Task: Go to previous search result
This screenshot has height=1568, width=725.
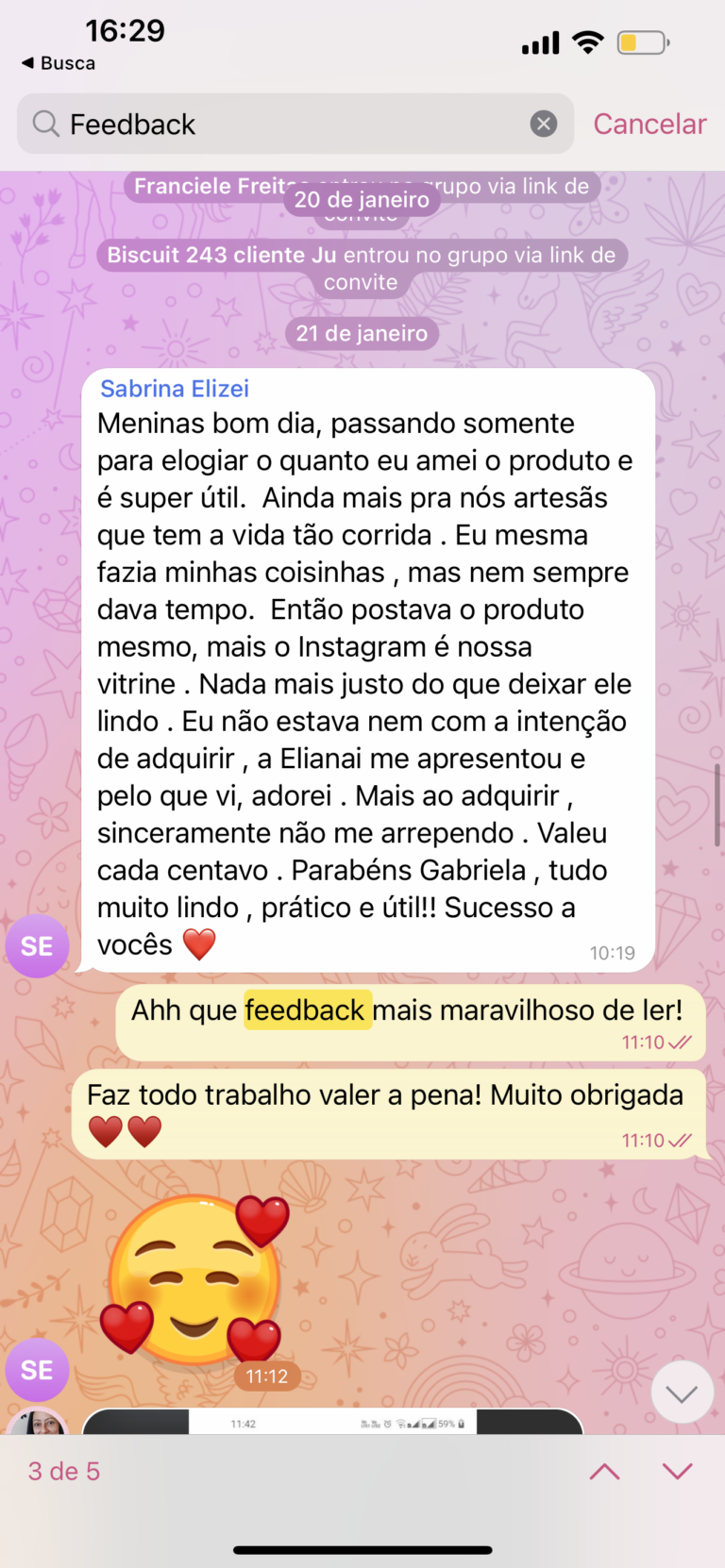Action: pos(604,1471)
